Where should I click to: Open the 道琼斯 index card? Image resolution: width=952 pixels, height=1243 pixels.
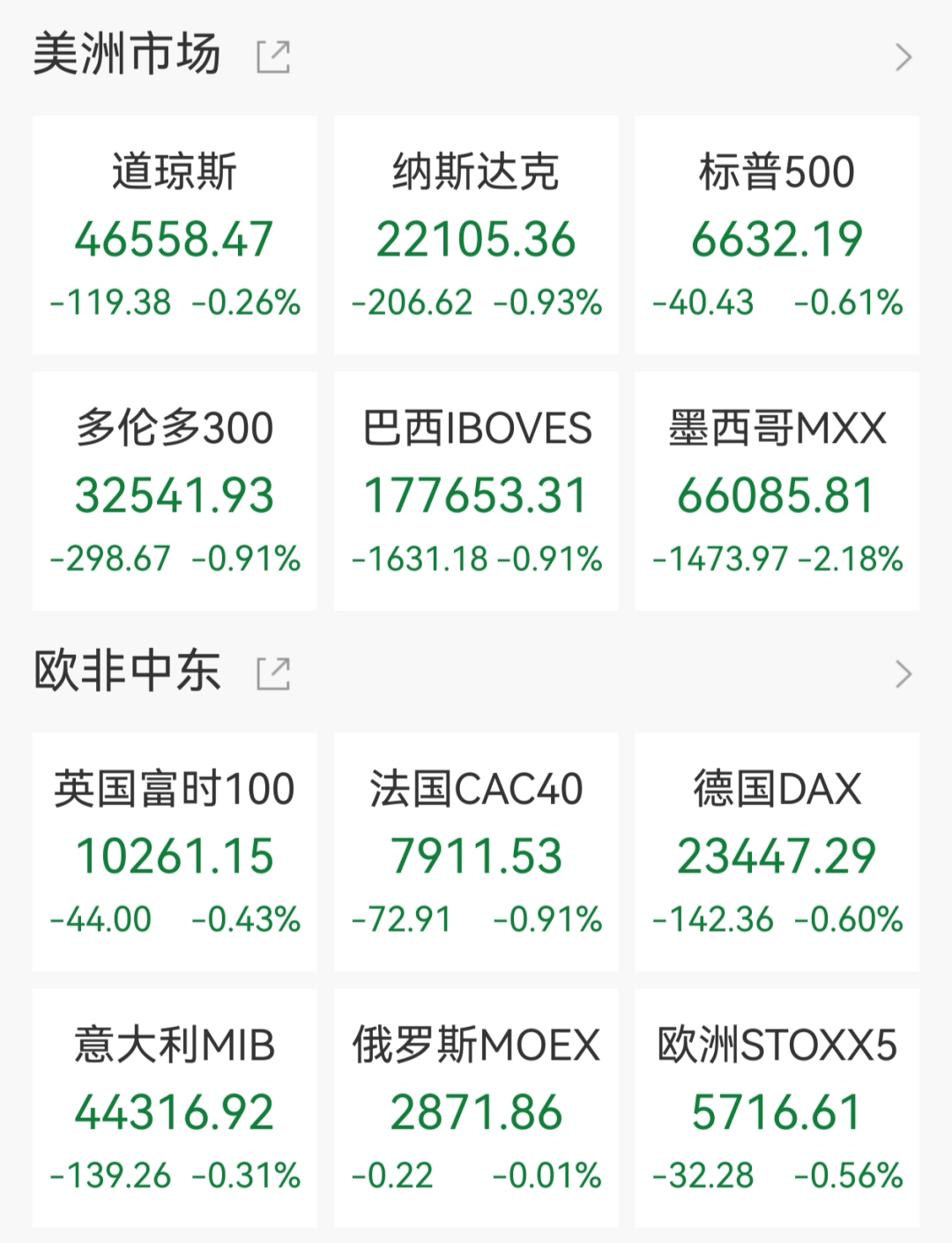[x=175, y=235]
